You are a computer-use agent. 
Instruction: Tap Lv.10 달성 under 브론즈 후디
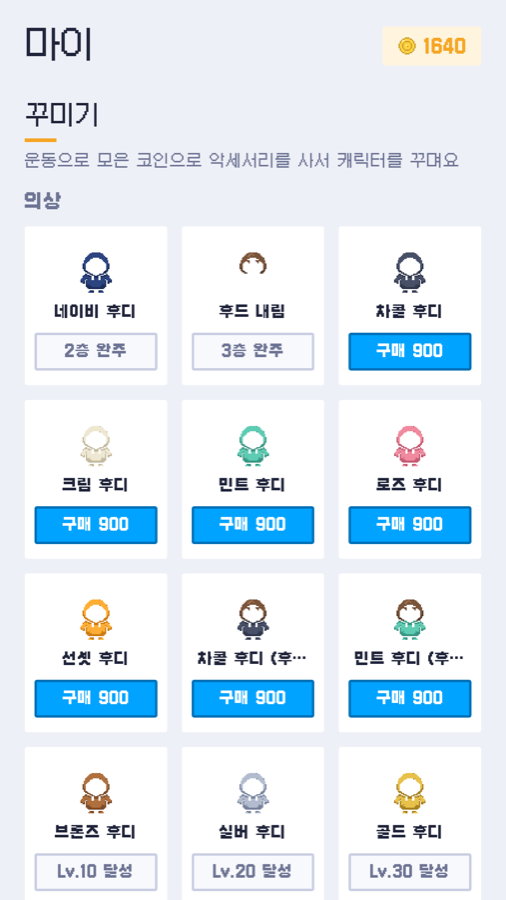96,872
